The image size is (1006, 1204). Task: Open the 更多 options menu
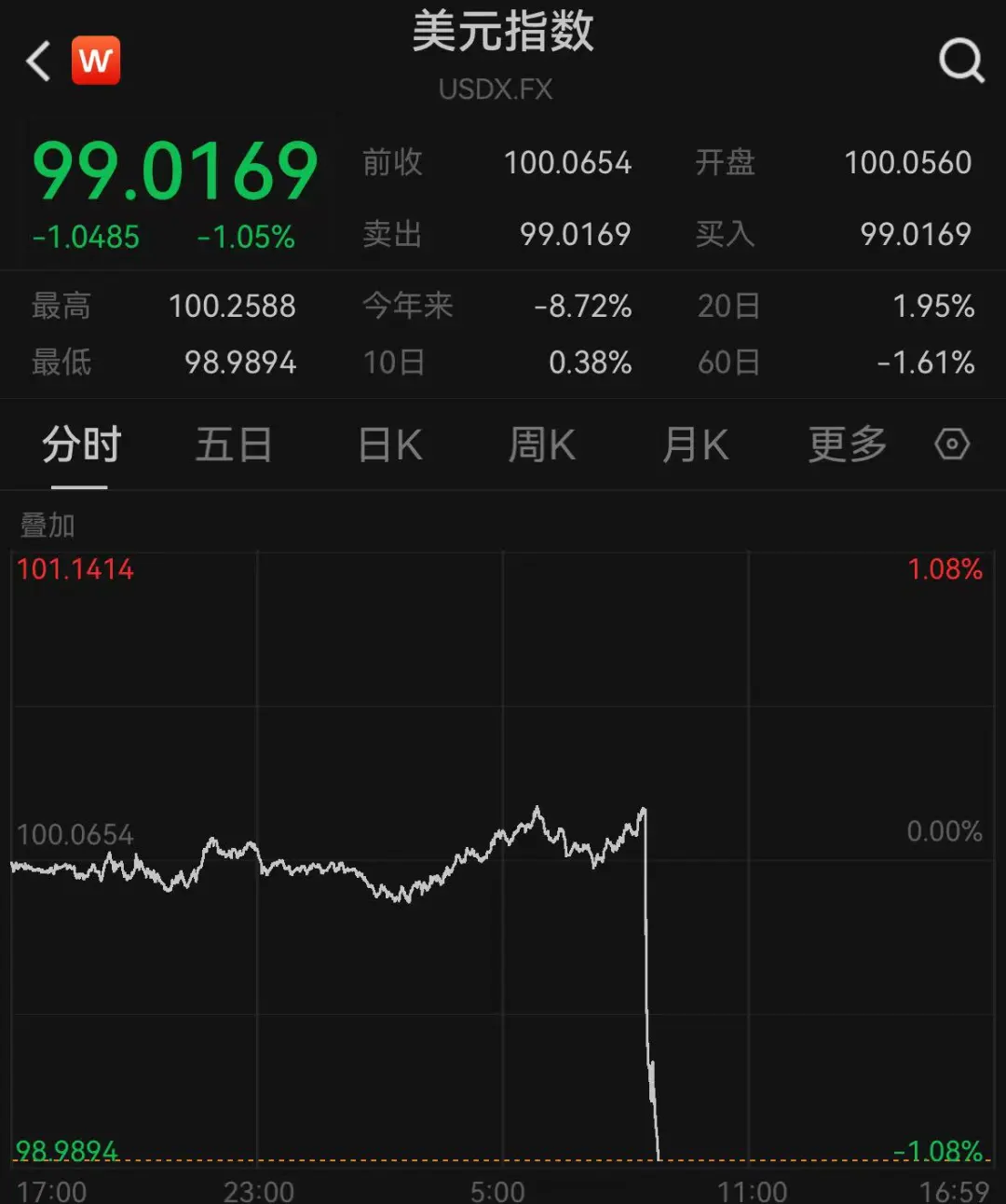[x=846, y=445]
